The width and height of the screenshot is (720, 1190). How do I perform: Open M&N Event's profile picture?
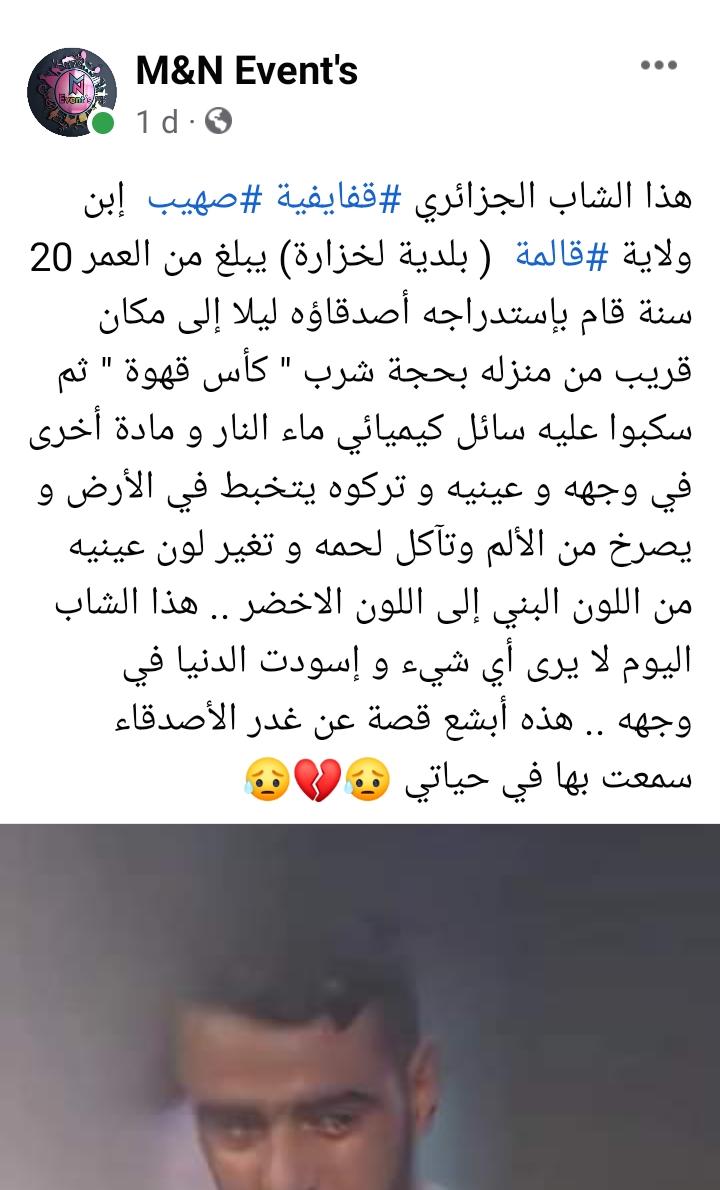[72, 92]
